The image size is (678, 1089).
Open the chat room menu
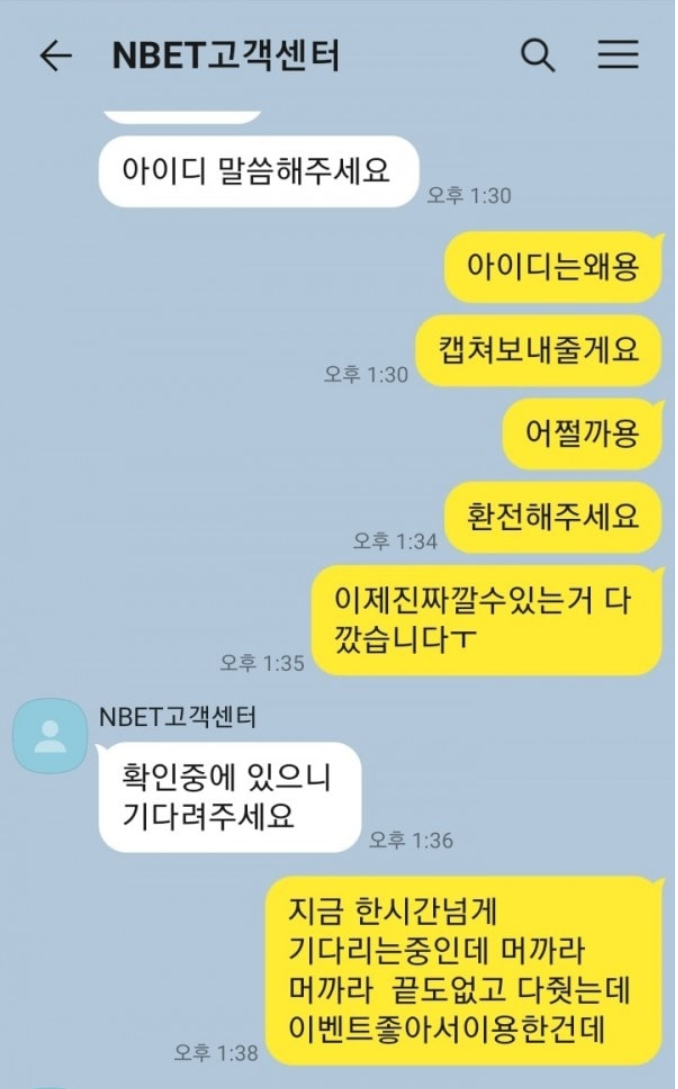[618, 55]
